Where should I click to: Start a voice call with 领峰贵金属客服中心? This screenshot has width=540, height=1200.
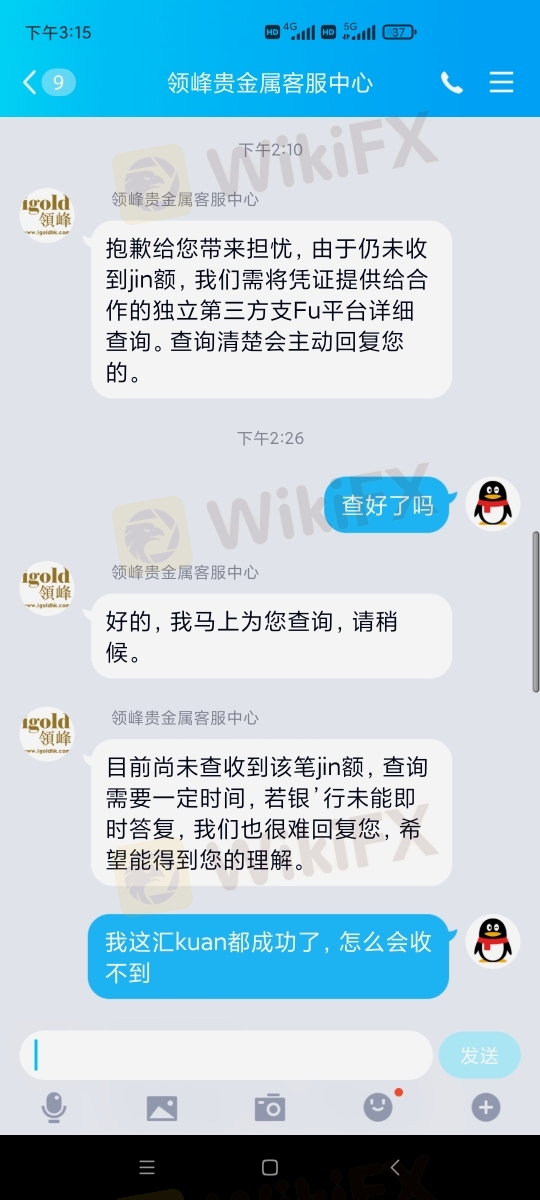pos(452,83)
